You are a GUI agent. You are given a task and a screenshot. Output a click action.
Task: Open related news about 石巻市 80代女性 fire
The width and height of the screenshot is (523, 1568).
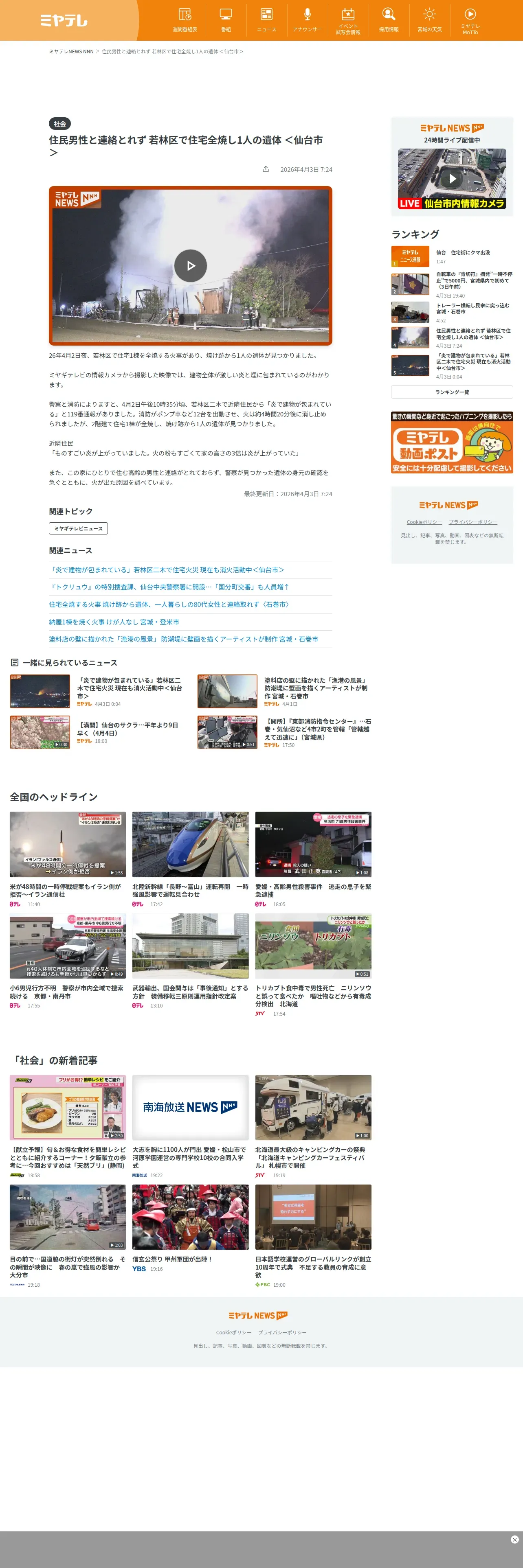tap(169, 604)
